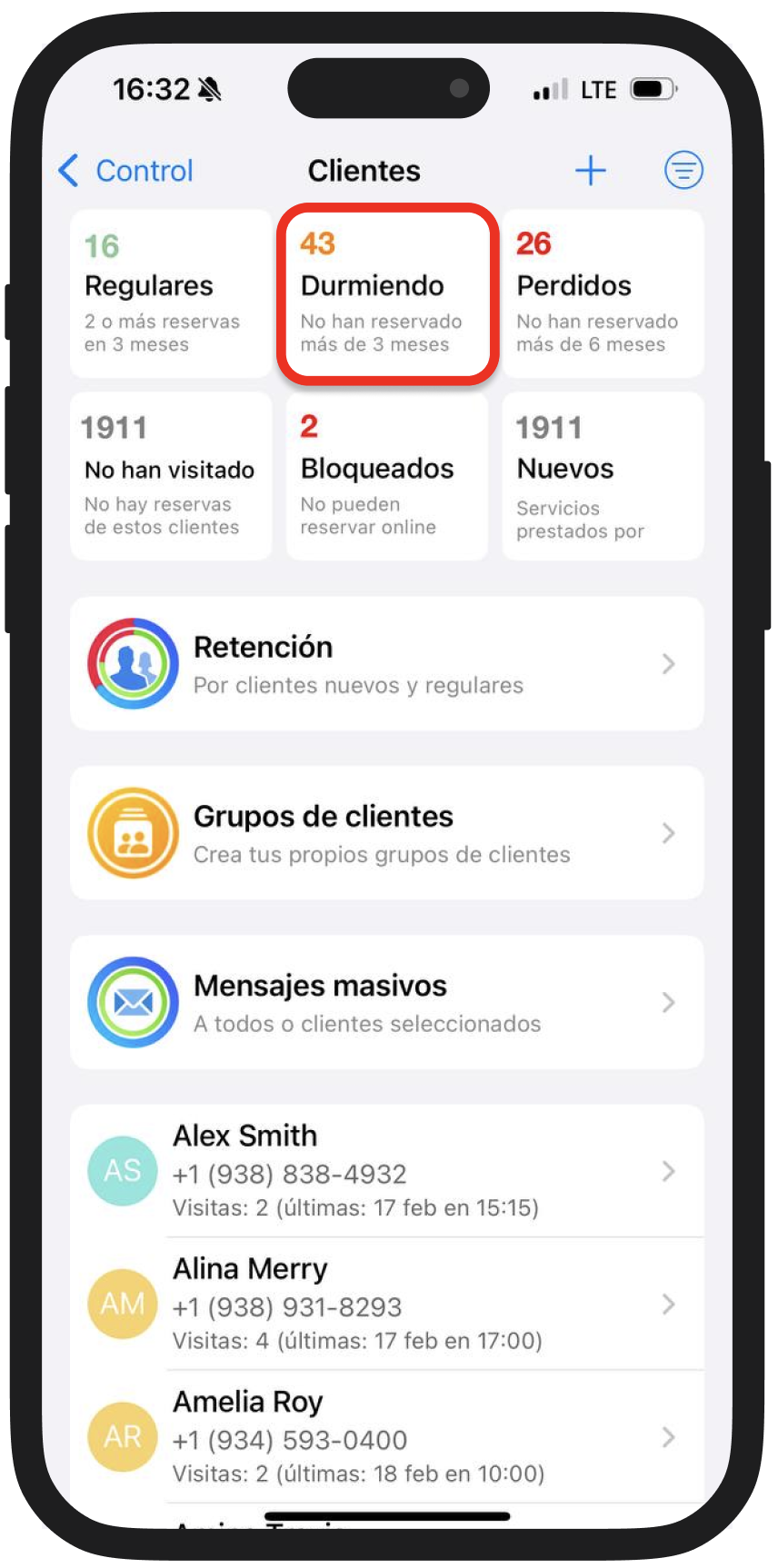Open the Regulares clients card

pyautogui.click(x=171, y=293)
